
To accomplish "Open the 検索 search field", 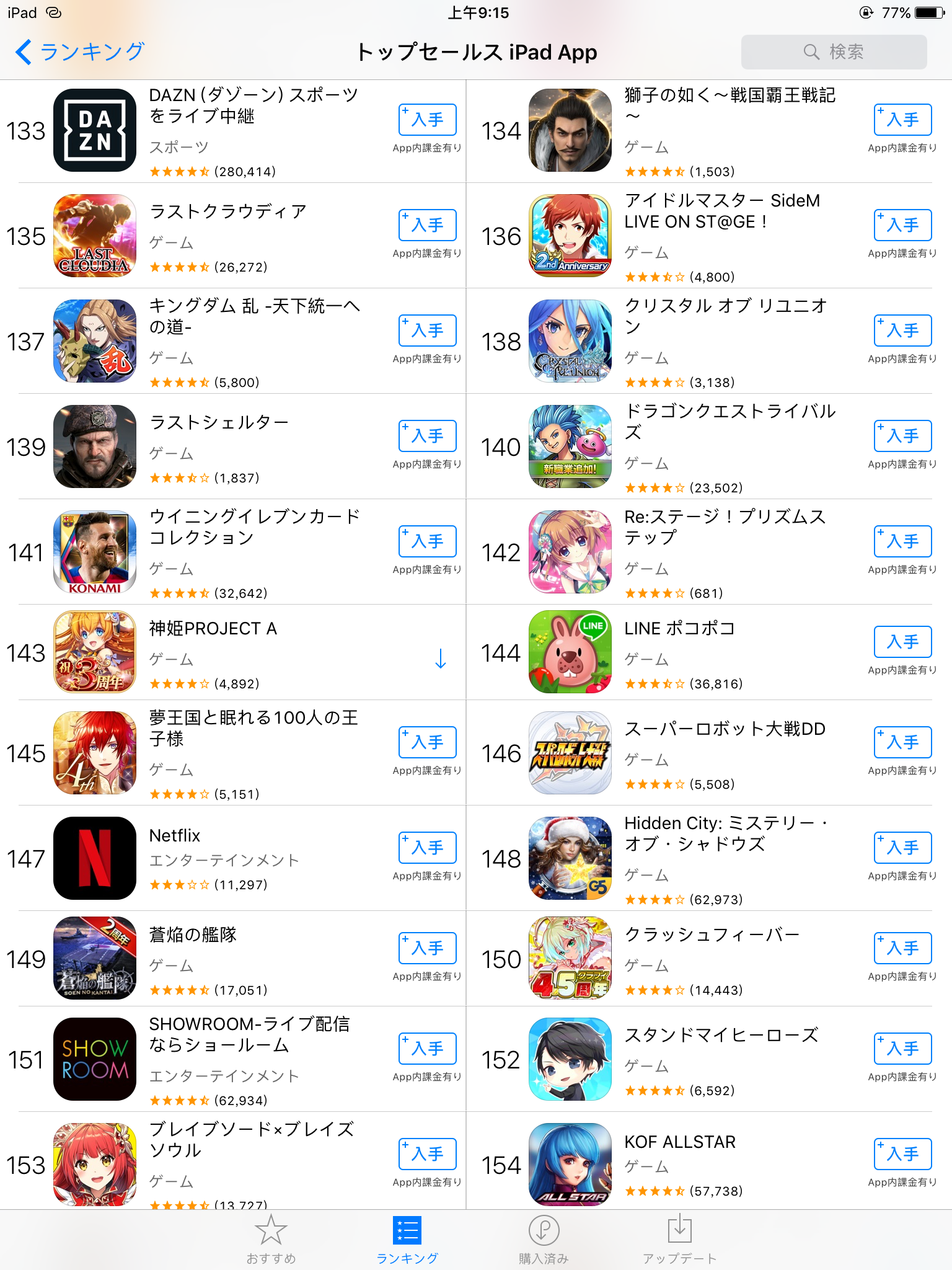I will pyautogui.click(x=834, y=52).
